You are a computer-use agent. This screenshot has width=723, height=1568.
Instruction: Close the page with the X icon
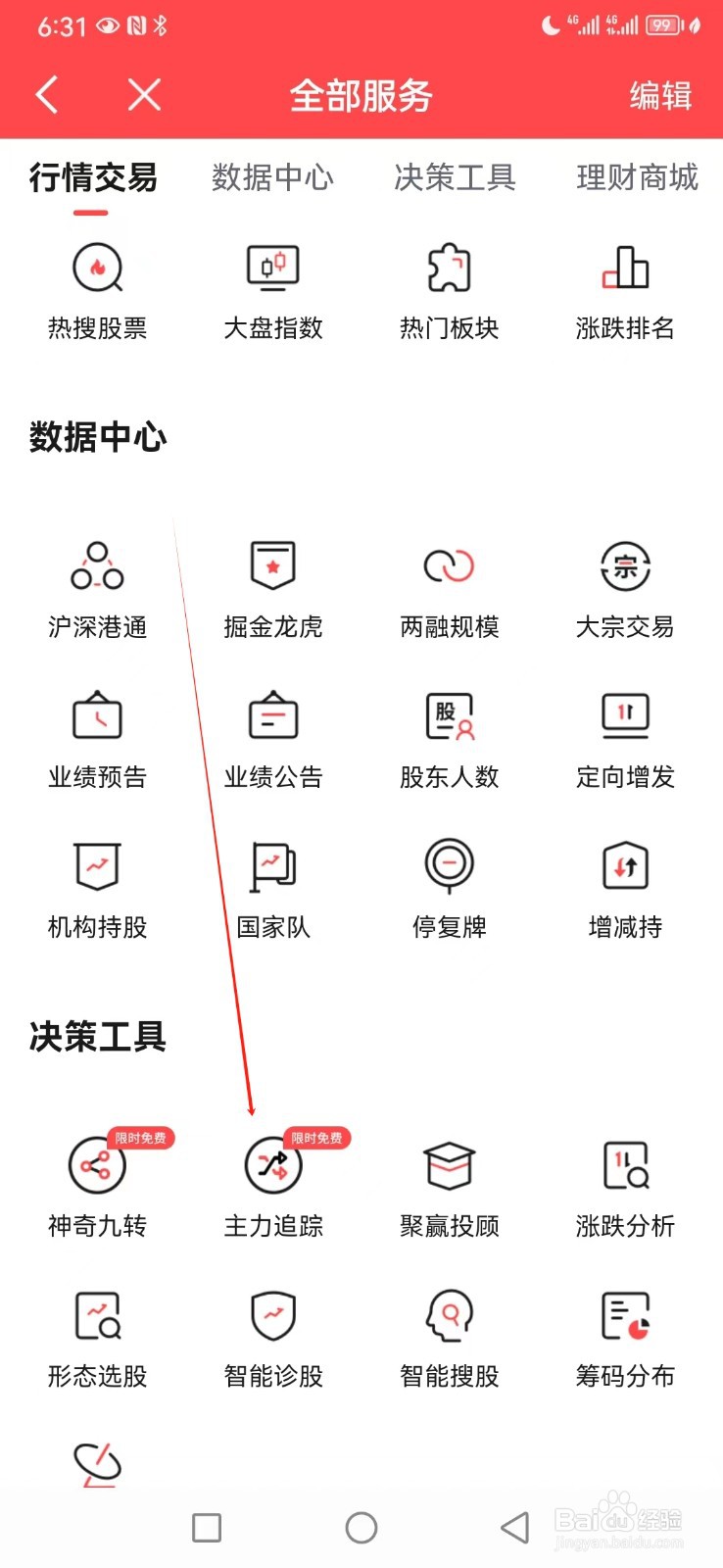[x=143, y=95]
